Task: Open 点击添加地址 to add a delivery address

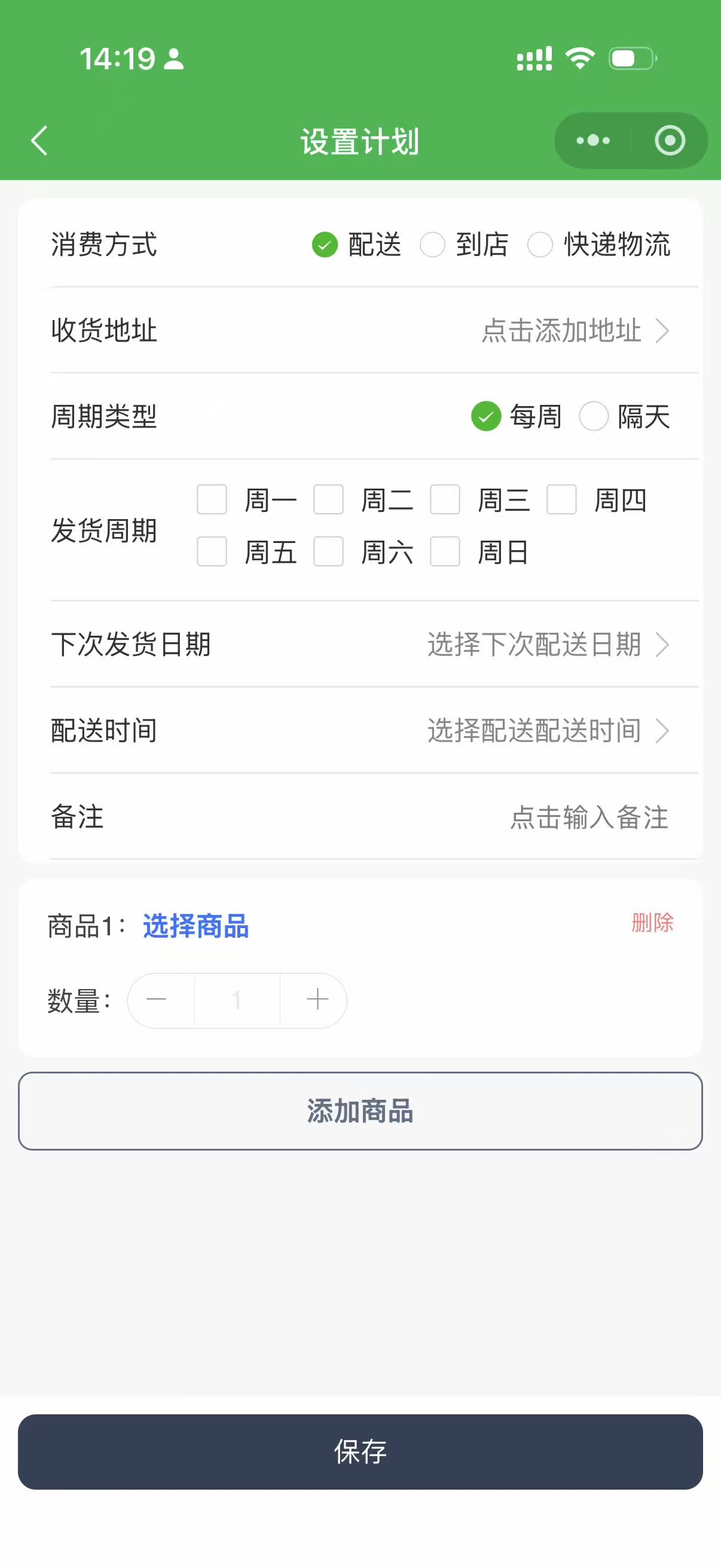Action: tap(574, 331)
